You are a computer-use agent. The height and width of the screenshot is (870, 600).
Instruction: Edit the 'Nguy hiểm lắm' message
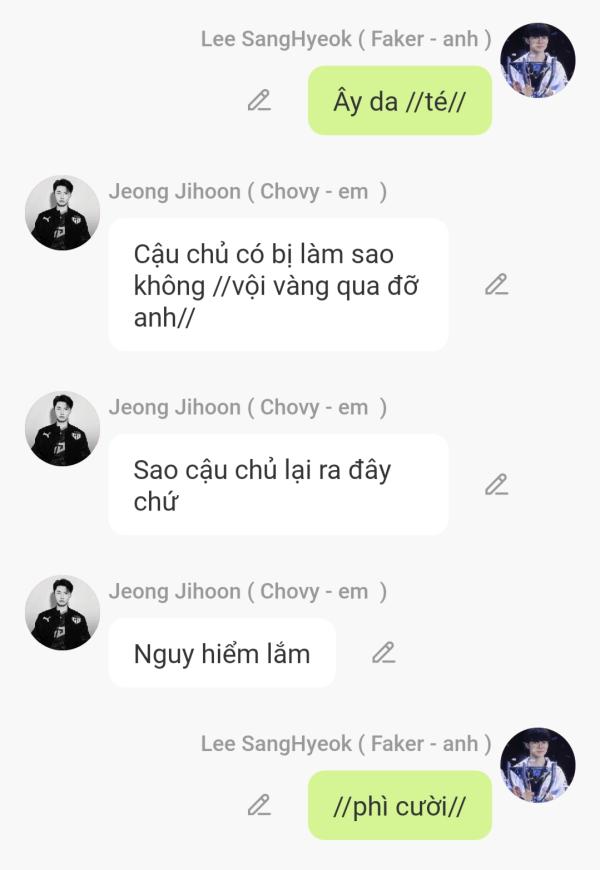pos(383,653)
